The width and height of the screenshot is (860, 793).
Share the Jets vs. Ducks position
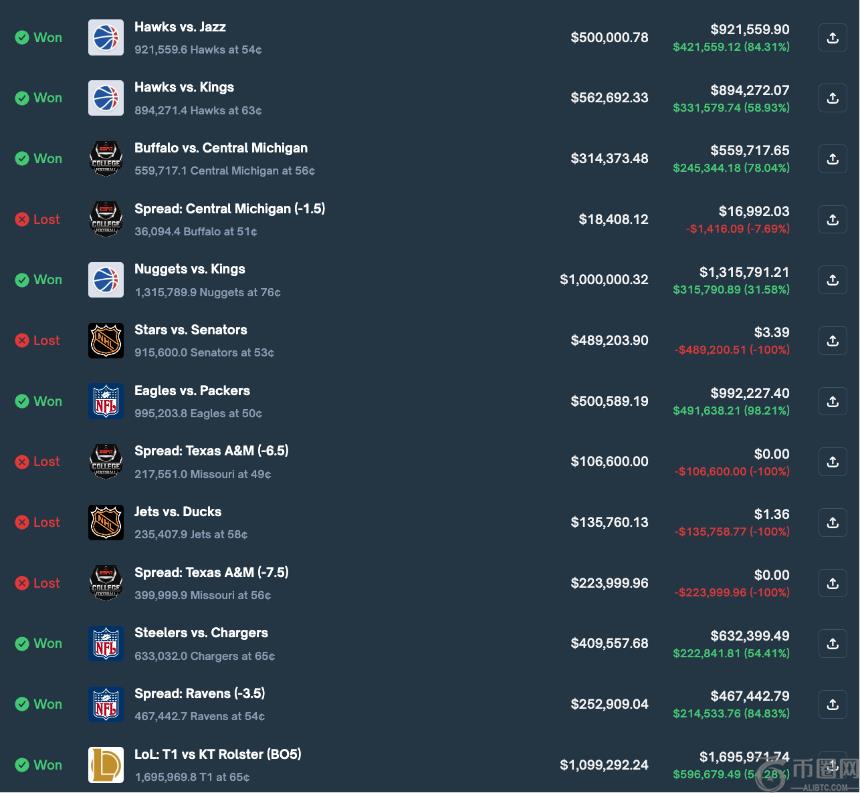(832, 522)
